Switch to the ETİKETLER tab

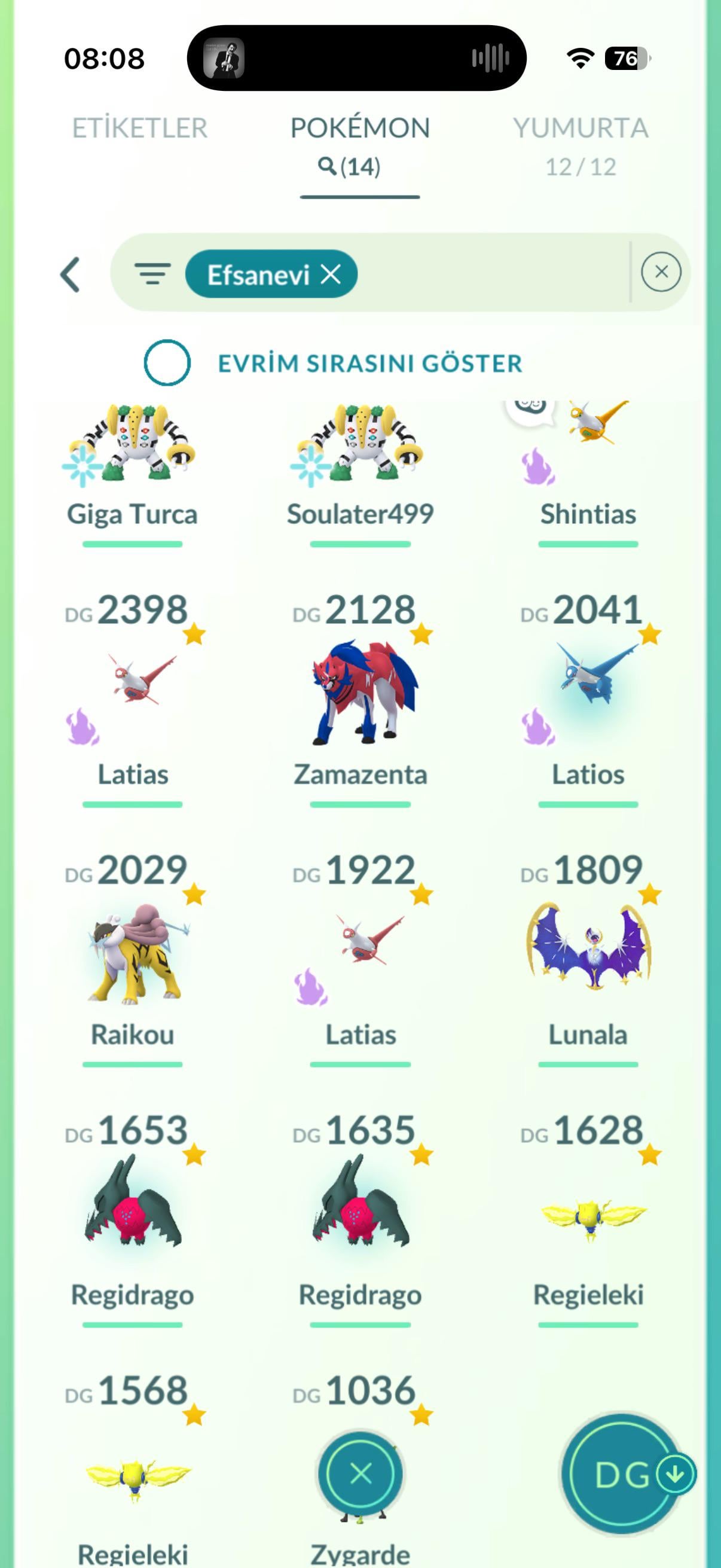click(x=139, y=129)
